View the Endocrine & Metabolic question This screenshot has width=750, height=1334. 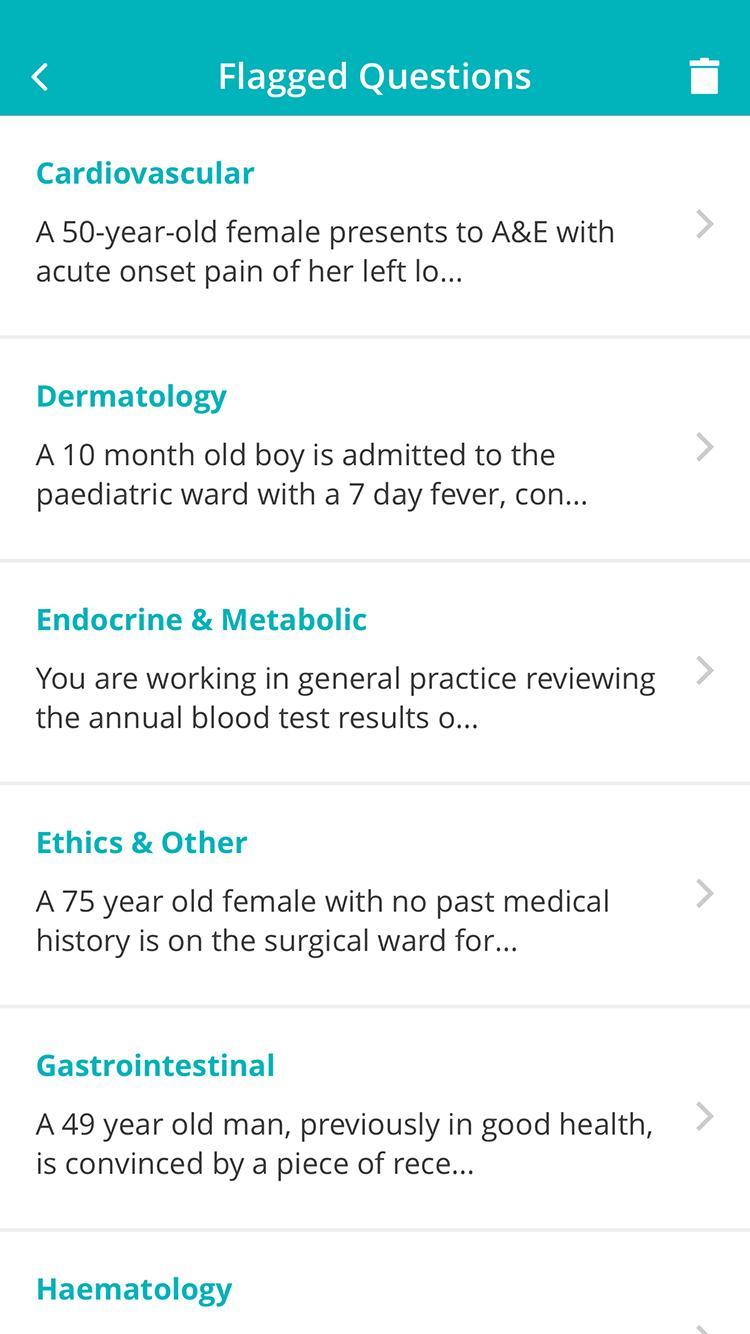[375, 673]
